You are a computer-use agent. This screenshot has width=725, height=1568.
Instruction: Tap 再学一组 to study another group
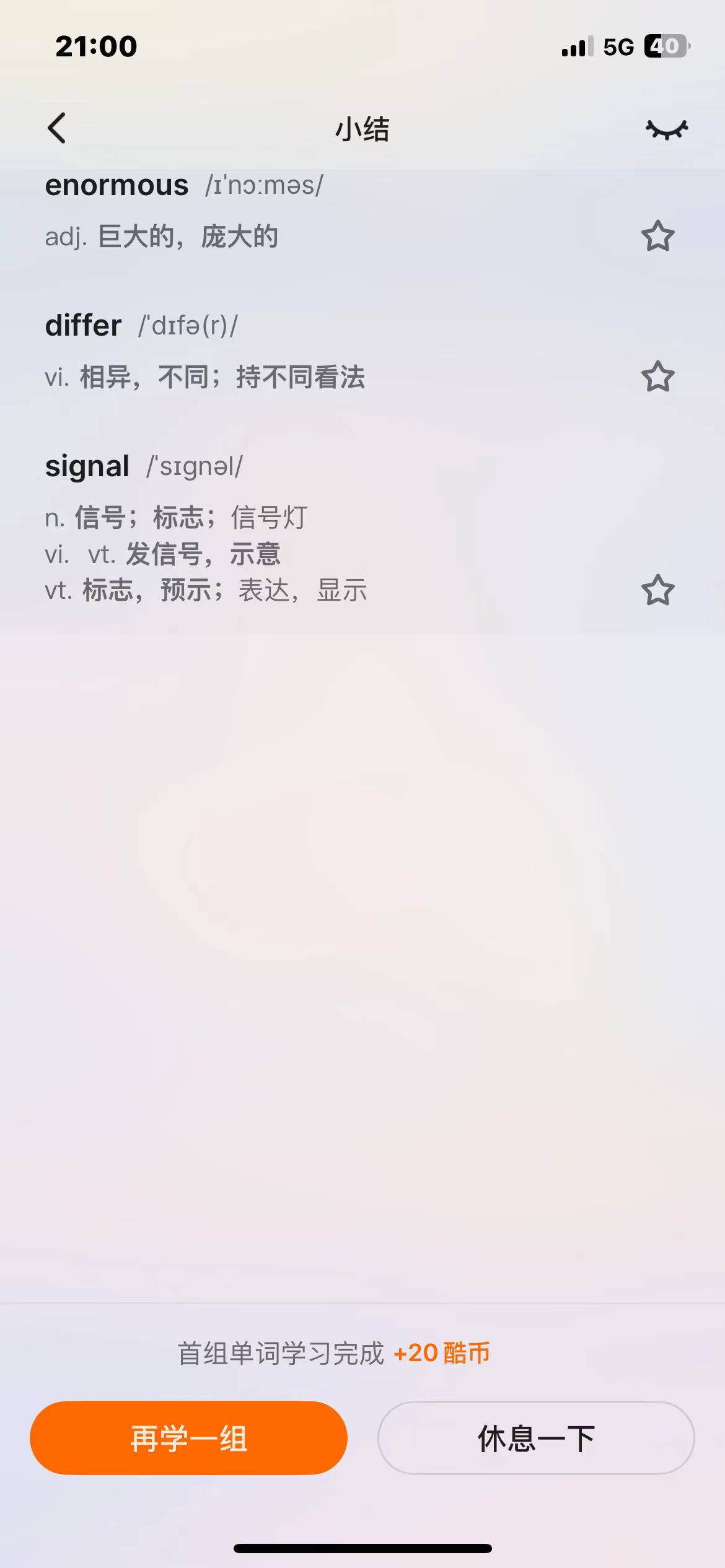tap(188, 1438)
